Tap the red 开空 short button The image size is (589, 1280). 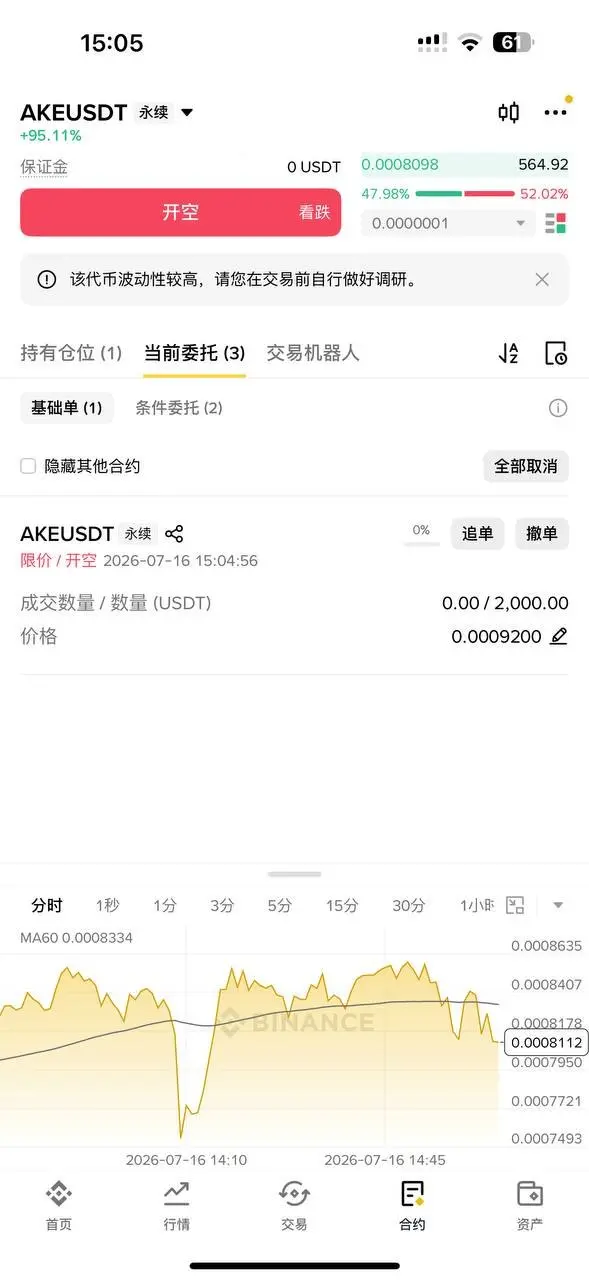click(x=181, y=212)
